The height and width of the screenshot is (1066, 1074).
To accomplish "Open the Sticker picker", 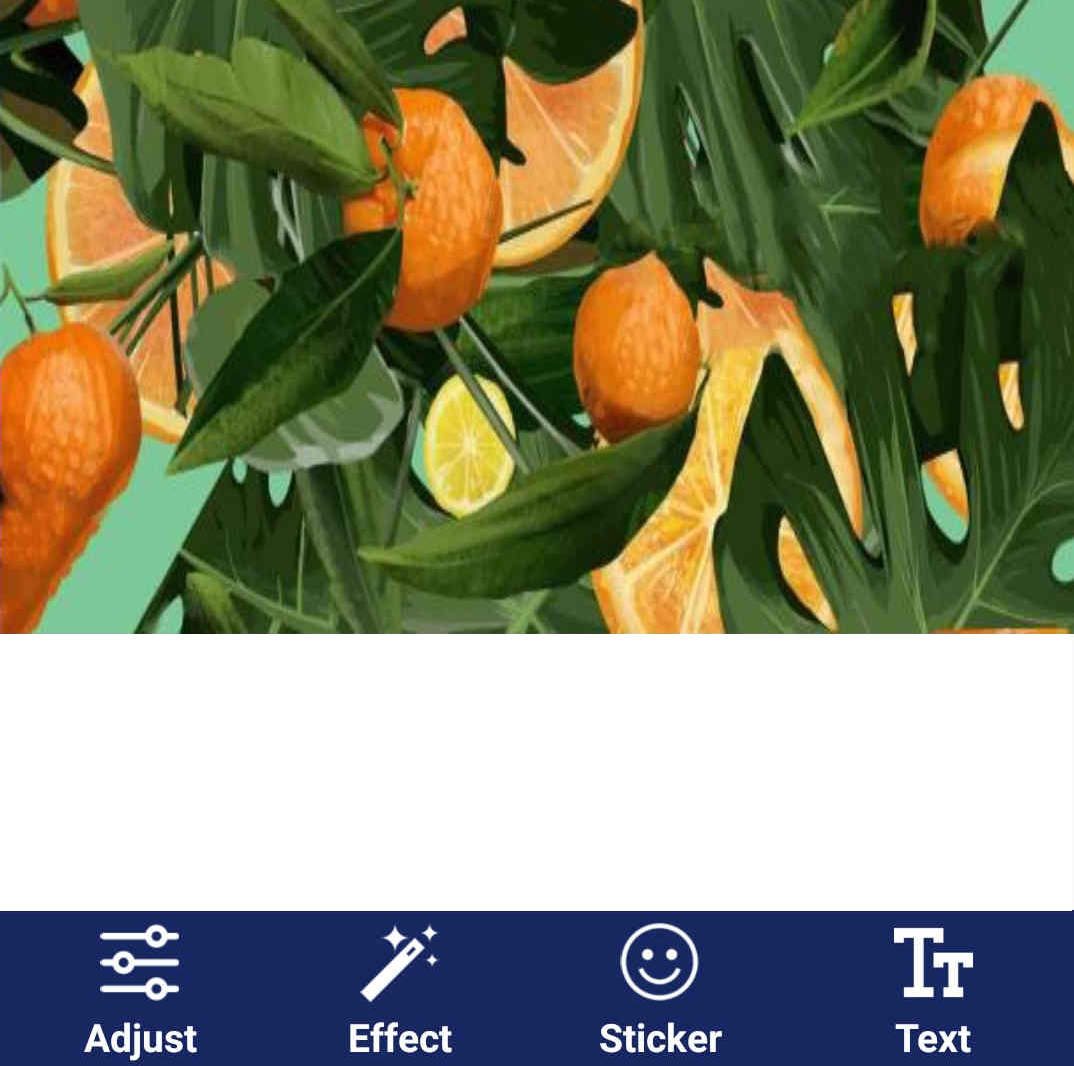I will (660, 988).
